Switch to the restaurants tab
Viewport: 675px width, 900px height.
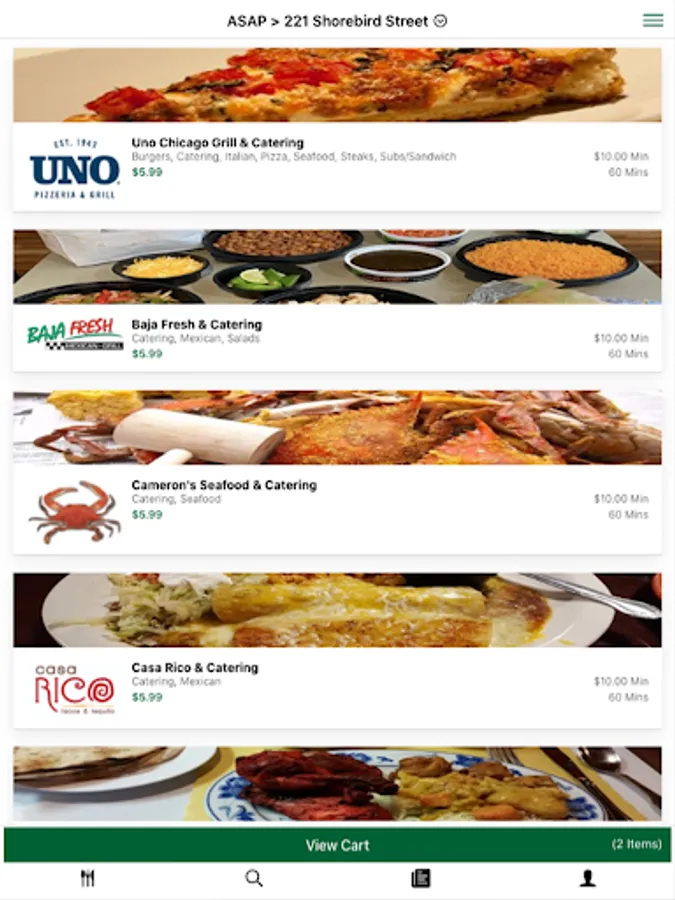click(x=87, y=878)
